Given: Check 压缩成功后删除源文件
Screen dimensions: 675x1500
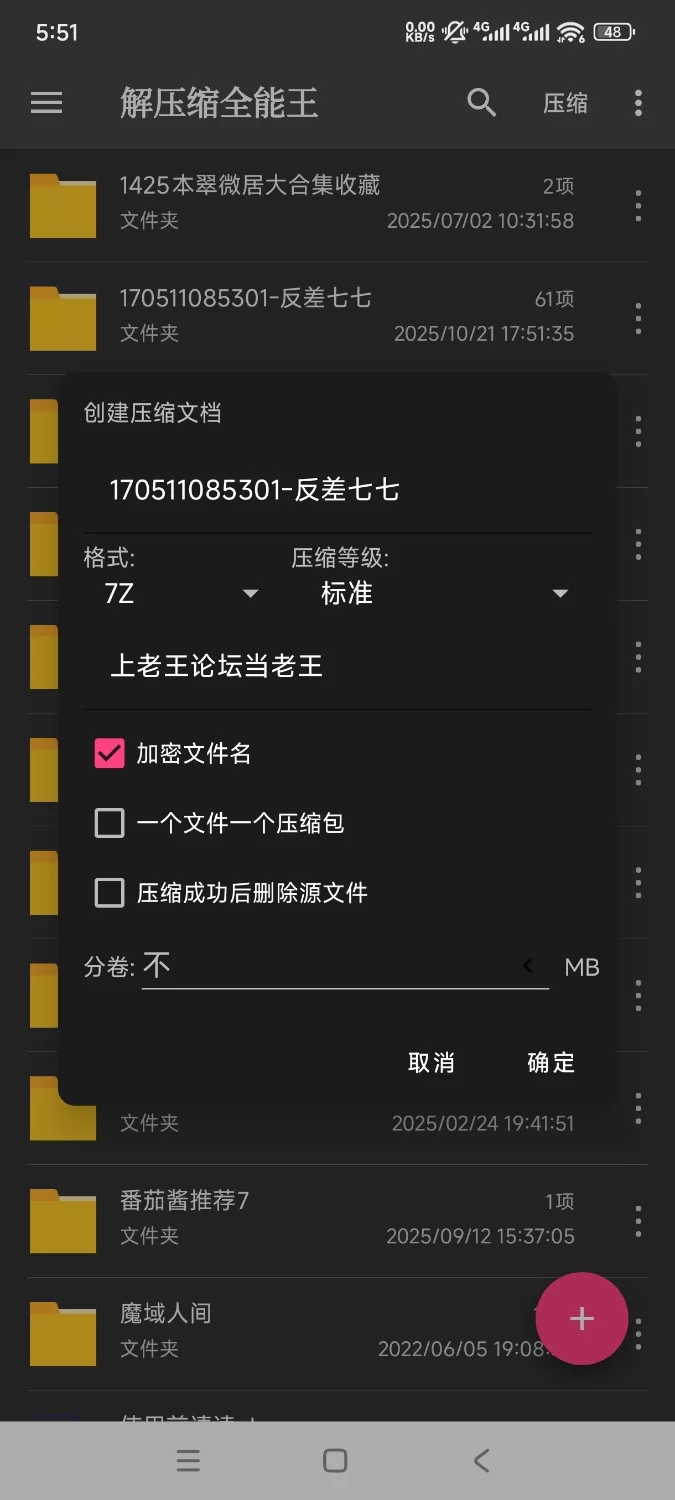Looking at the screenshot, I should 109,892.
